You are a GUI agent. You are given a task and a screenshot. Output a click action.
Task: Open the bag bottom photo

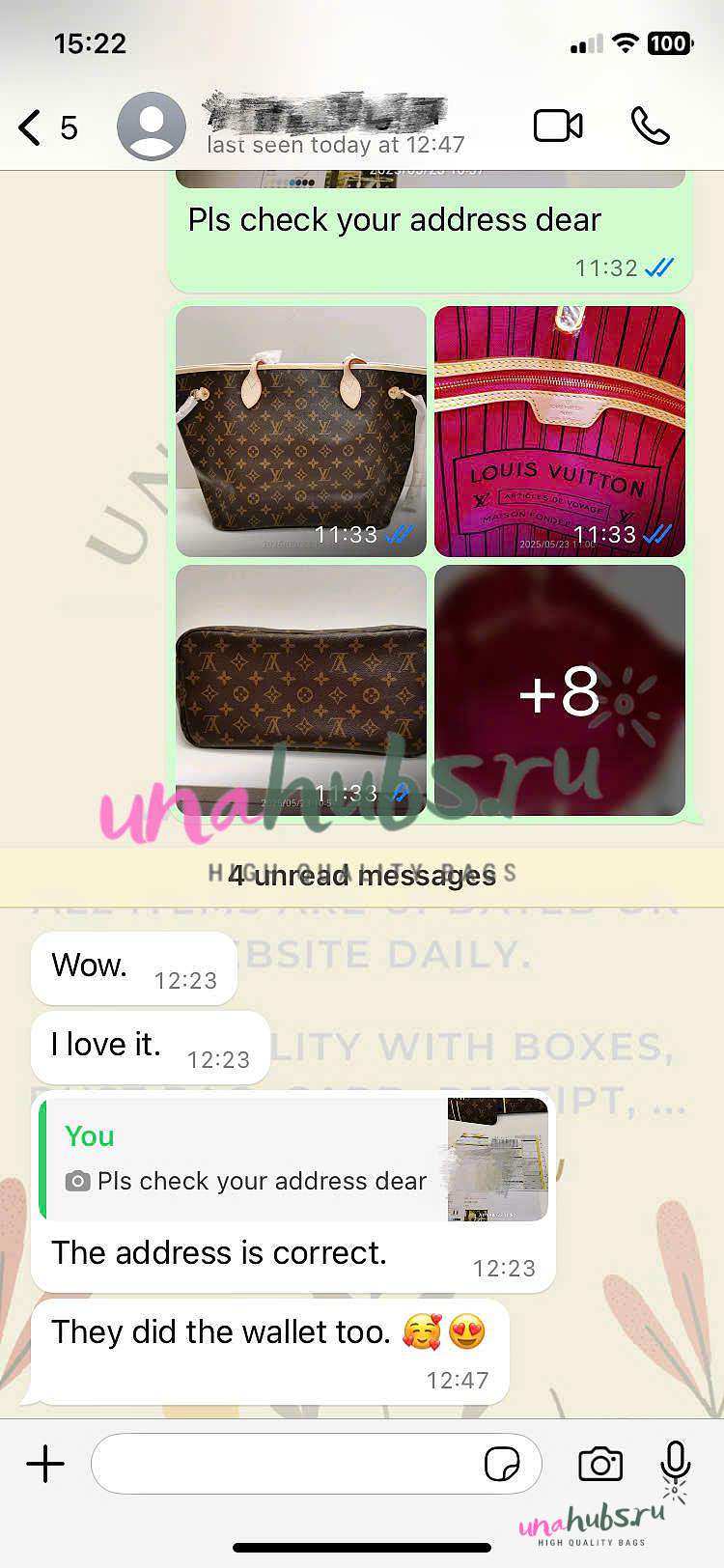[301, 690]
